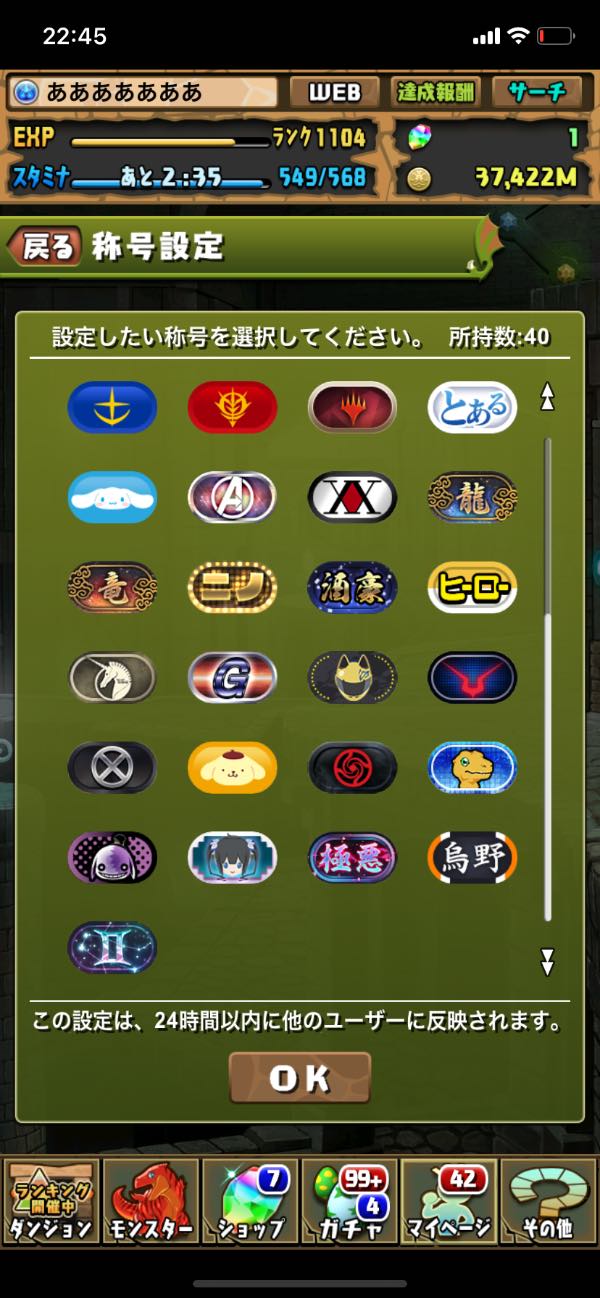Open the その他 tab
This screenshot has height=1298, width=600.
(549, 1200)
